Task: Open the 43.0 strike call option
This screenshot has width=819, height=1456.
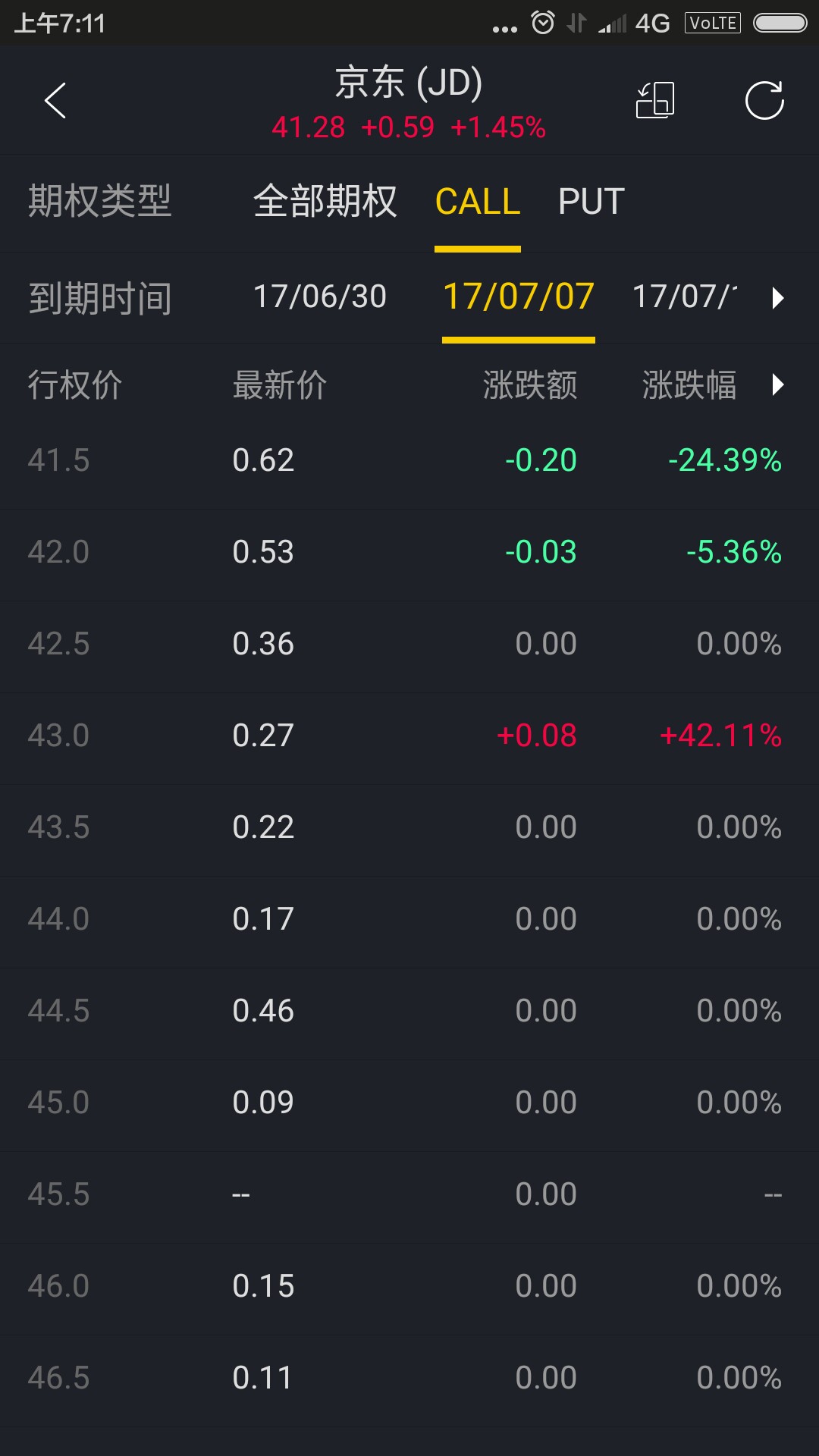Action: (x=409, y=736)
